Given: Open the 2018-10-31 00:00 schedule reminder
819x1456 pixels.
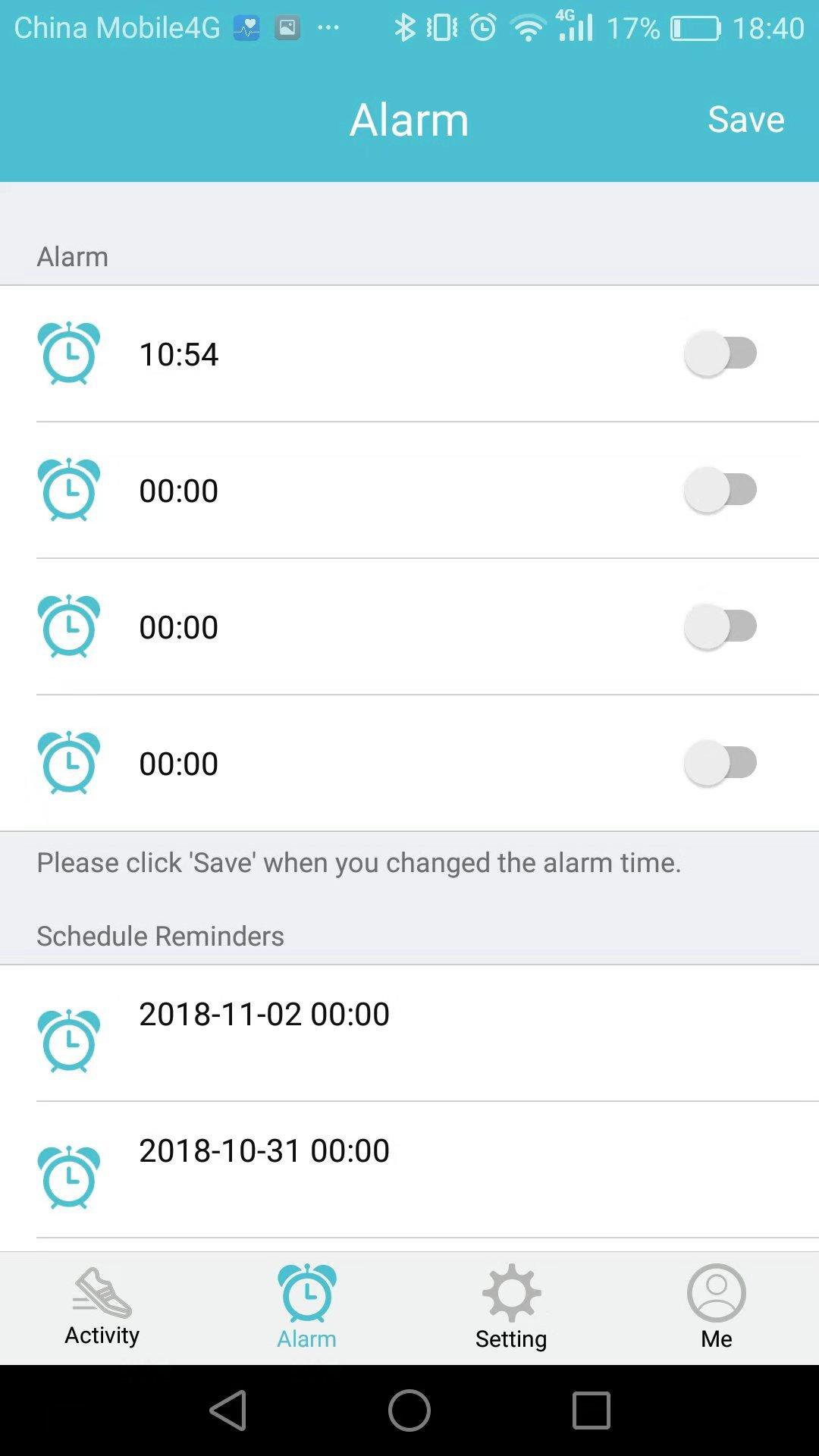Looking at the screenshot, I should [264, 1151].
